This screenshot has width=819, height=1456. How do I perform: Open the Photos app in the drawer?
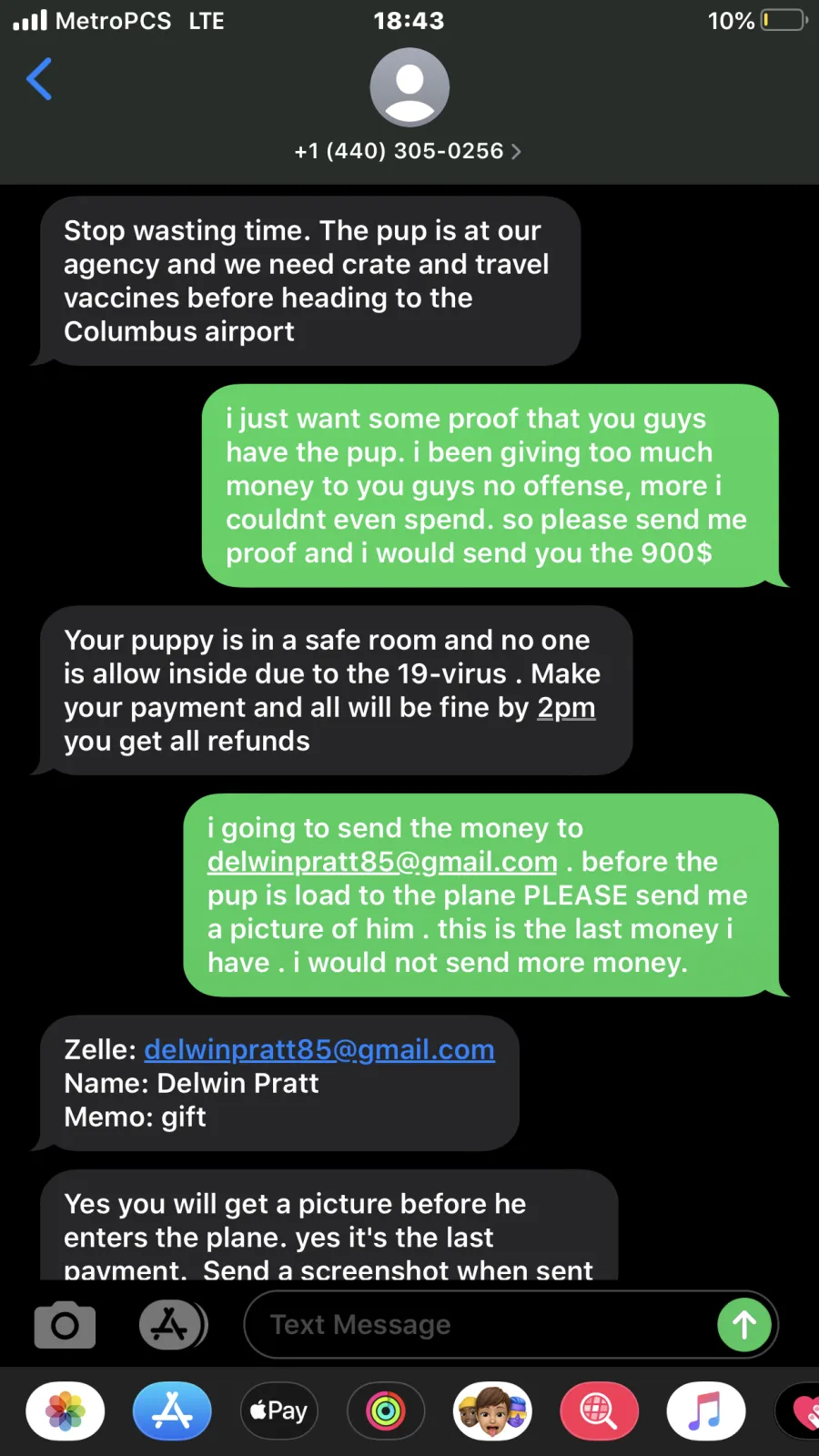click(x=66, y=1411)
